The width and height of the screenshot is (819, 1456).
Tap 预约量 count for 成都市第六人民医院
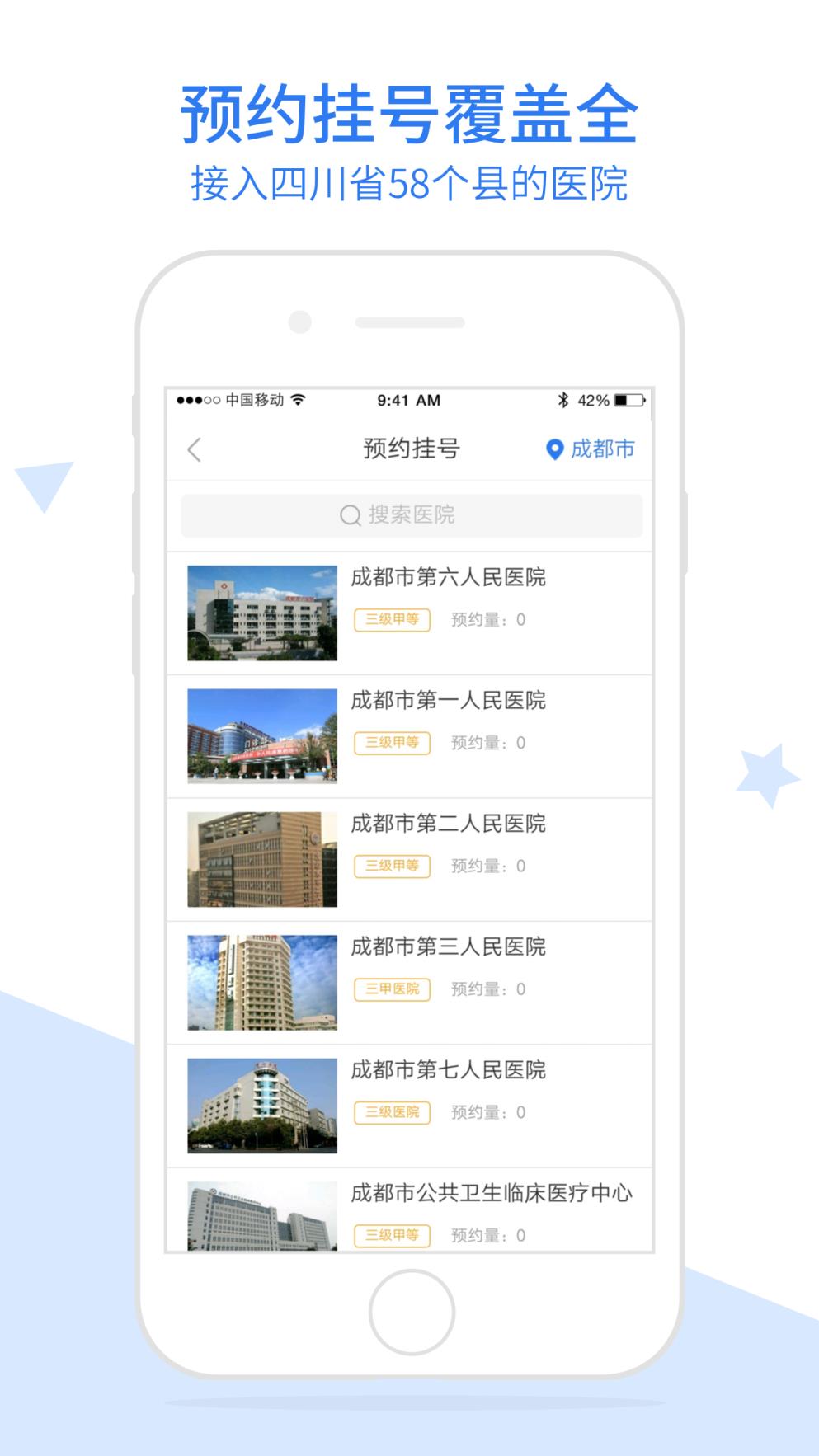pyautogui.click(x=487, y=619)
